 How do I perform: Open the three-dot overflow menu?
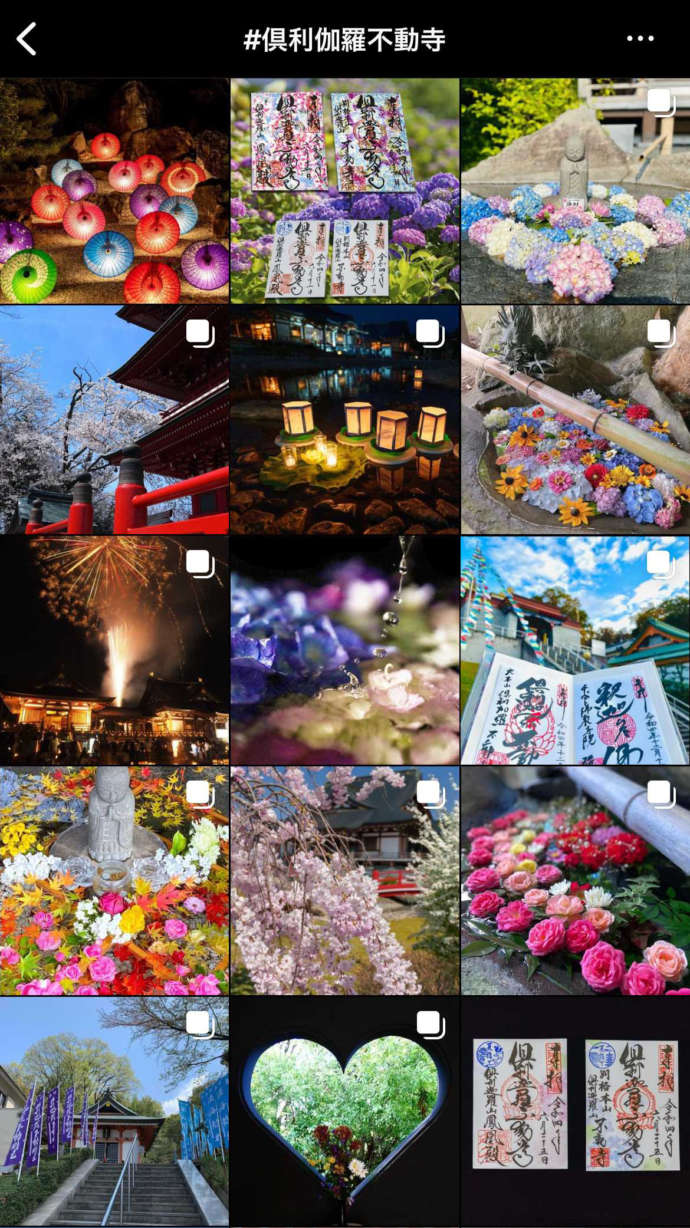click(640, 39)
